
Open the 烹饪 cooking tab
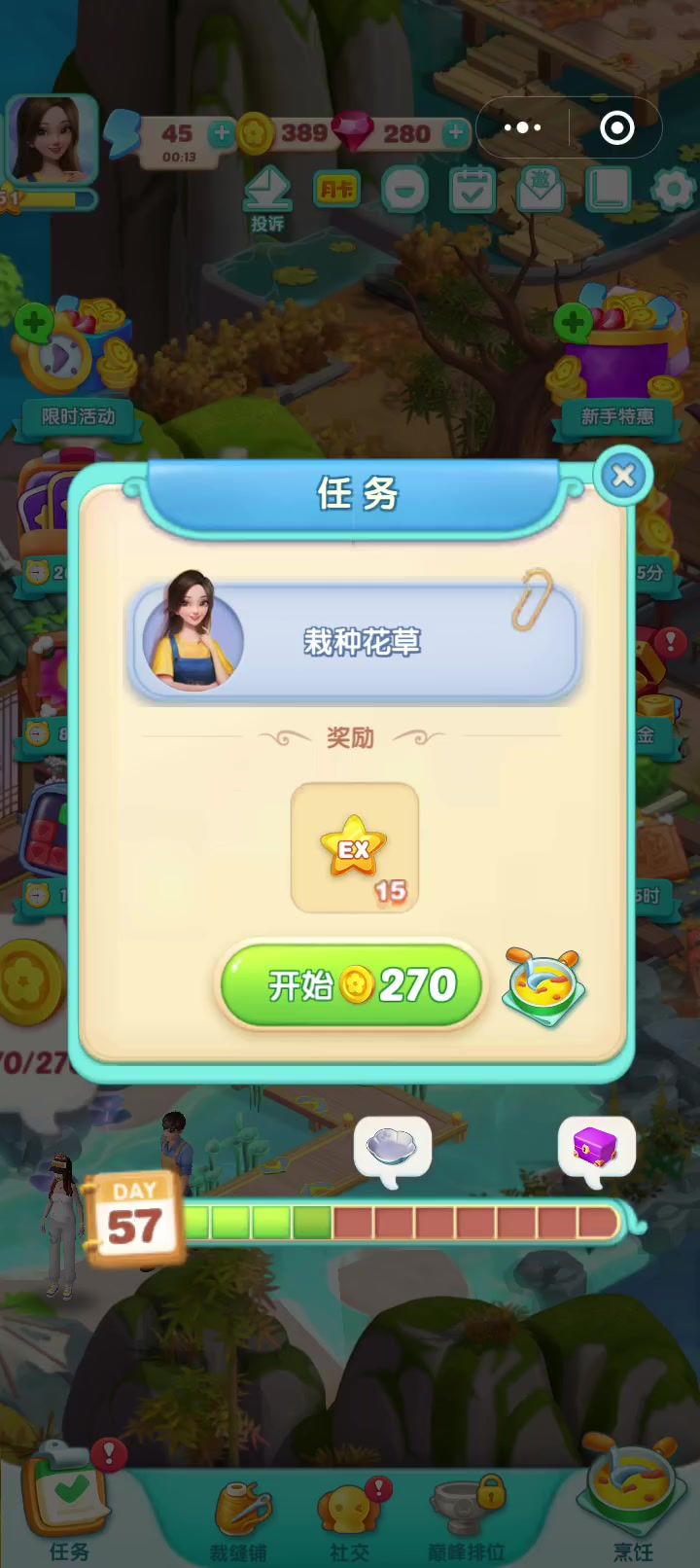632,1503
